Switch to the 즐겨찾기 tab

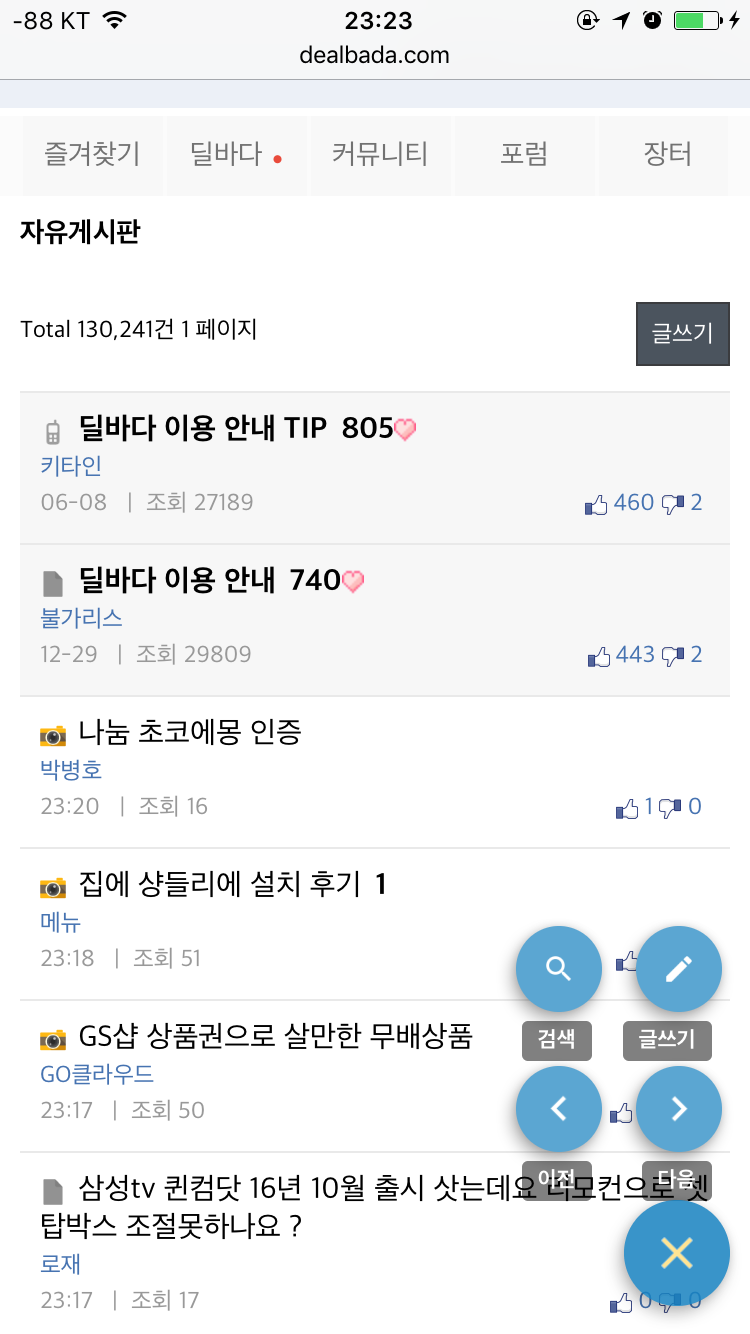tap(92, 155)
